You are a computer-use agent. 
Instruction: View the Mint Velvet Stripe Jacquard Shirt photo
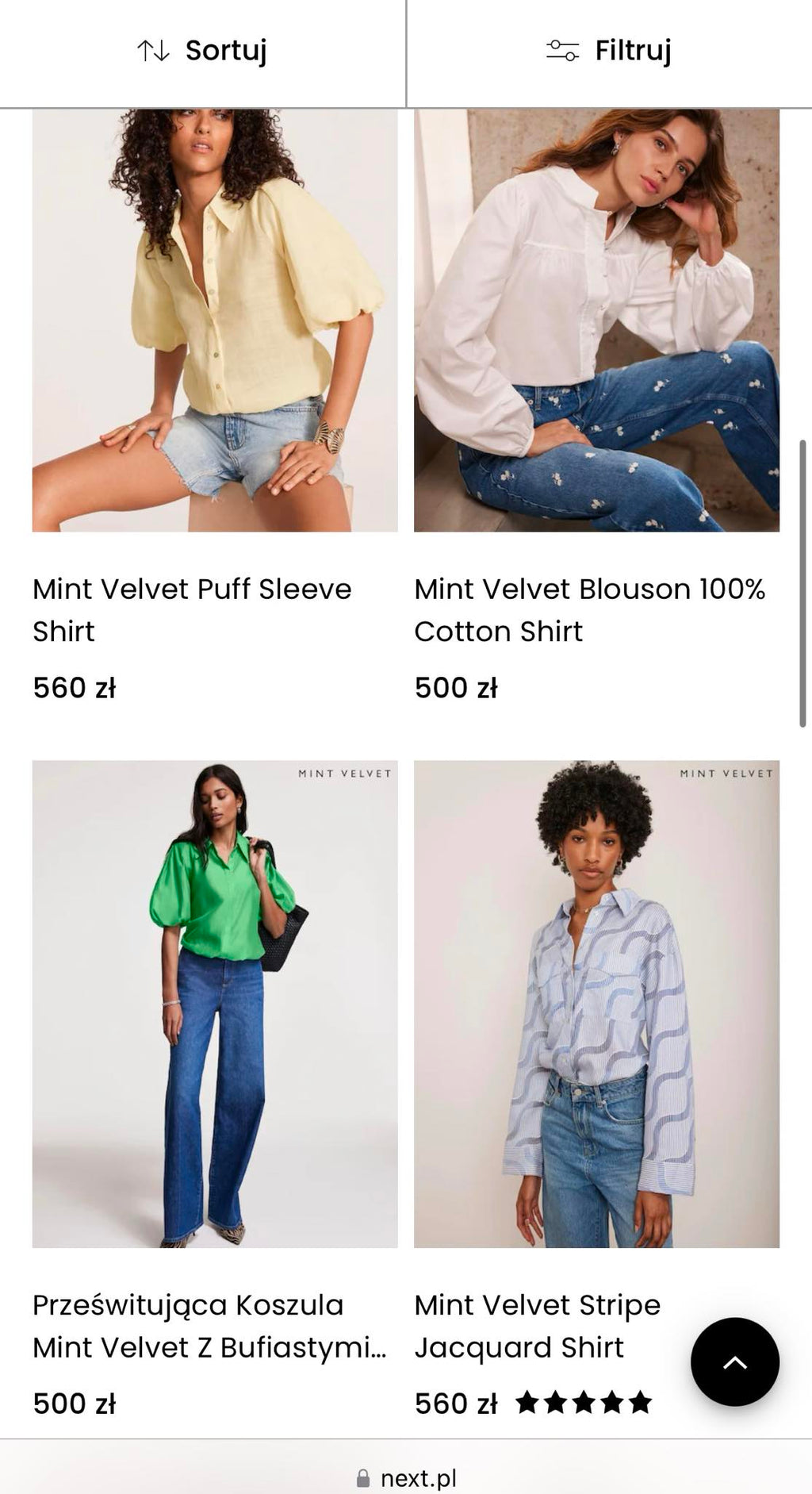click(x=596, y=1004)
